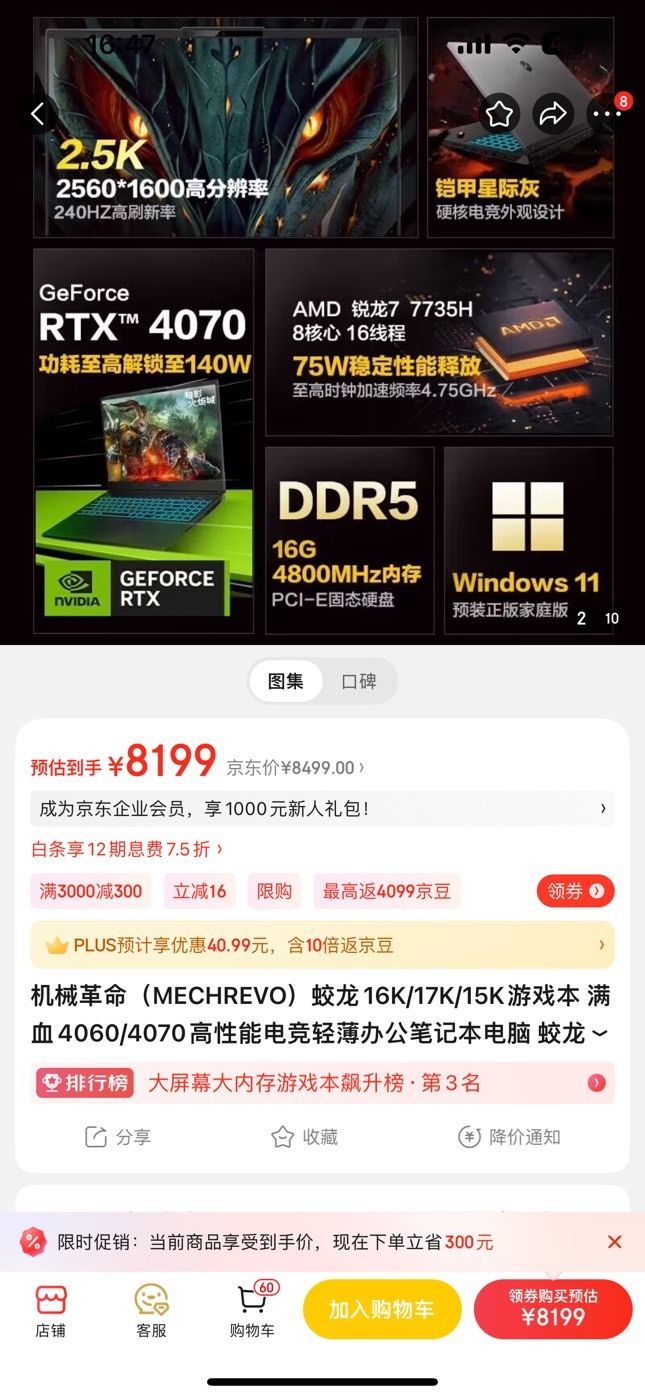Switch to the 图集 tab
The height and width of the screenshot is (1398, 645).
coord(285,682)
